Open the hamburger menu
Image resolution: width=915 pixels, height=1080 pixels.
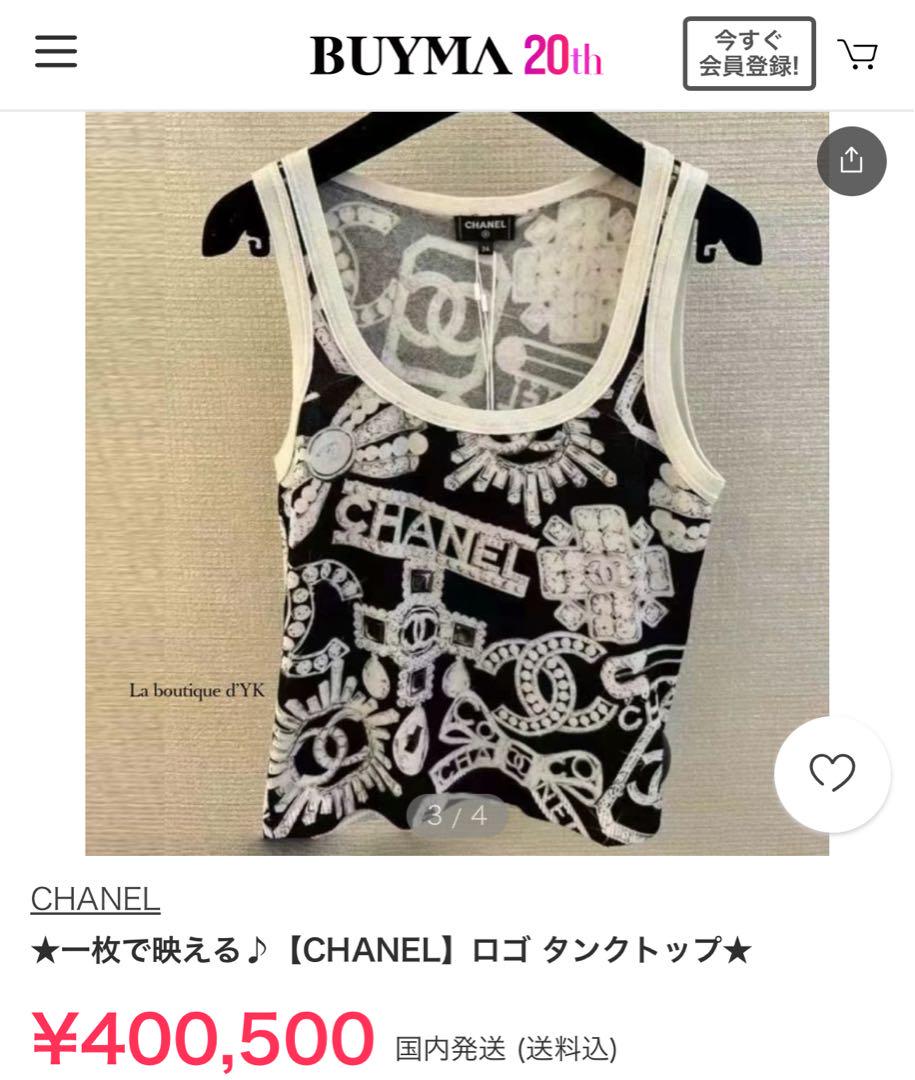[x=56, y=52]
